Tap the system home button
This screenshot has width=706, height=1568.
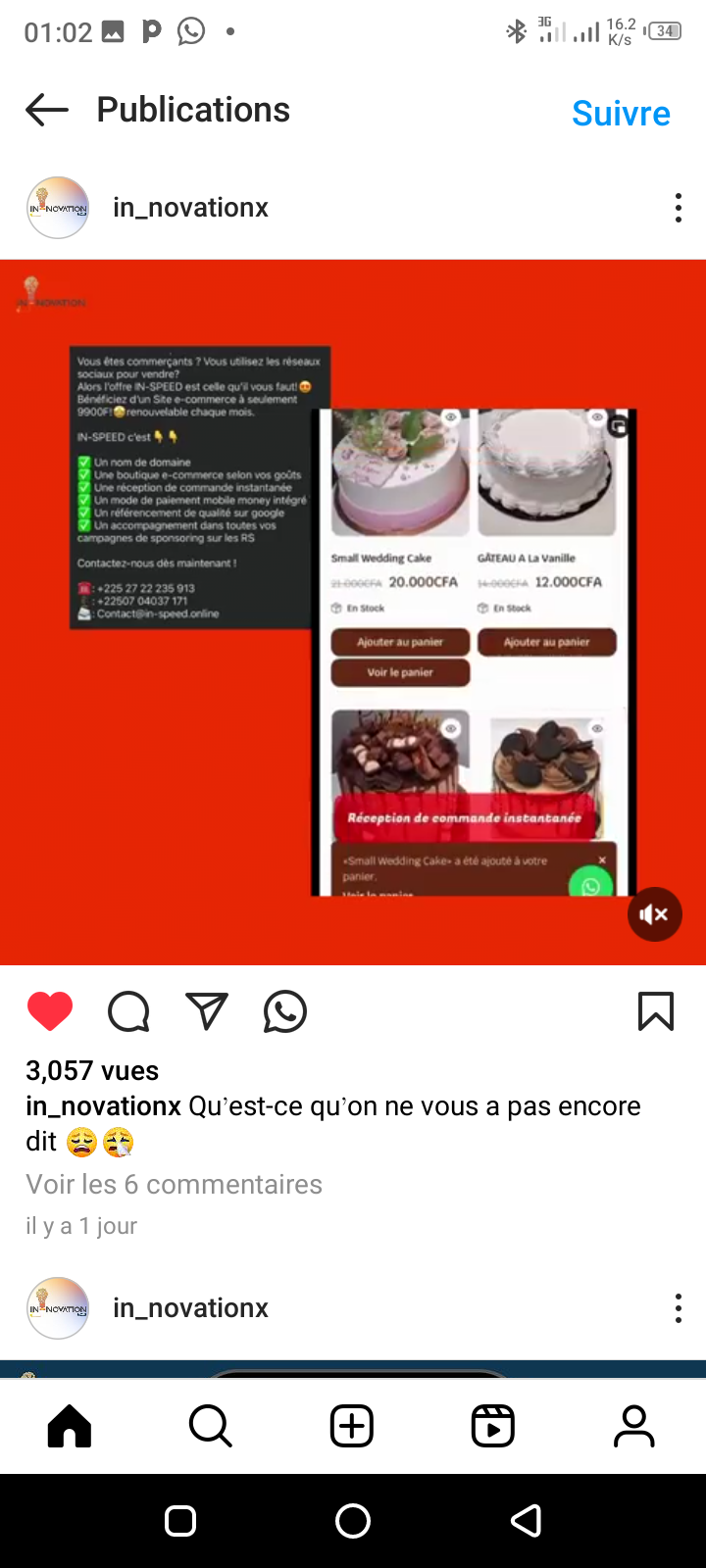point(353,1521)
